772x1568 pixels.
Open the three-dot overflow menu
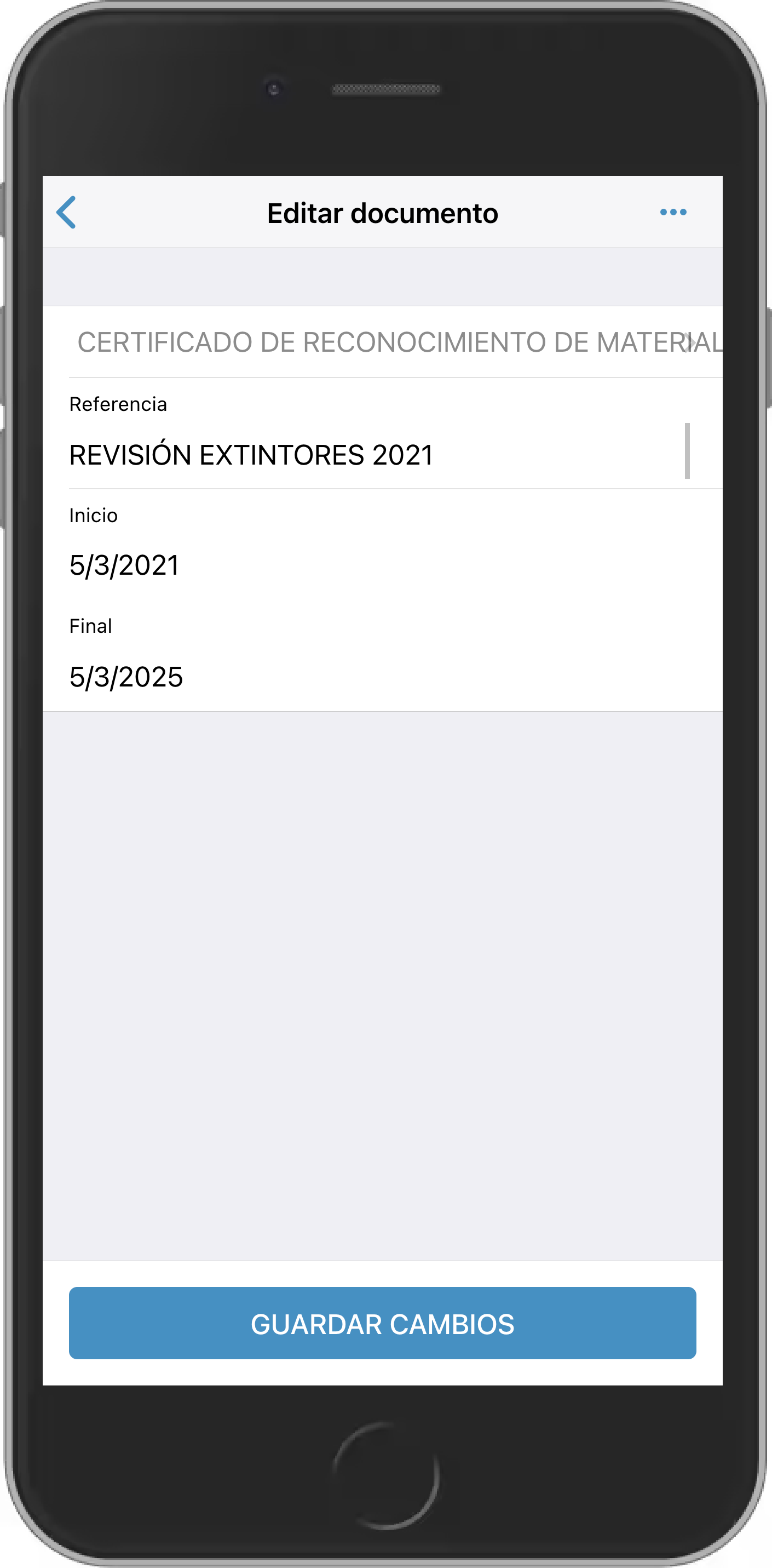pyautogui.click(x=673, y=213)
